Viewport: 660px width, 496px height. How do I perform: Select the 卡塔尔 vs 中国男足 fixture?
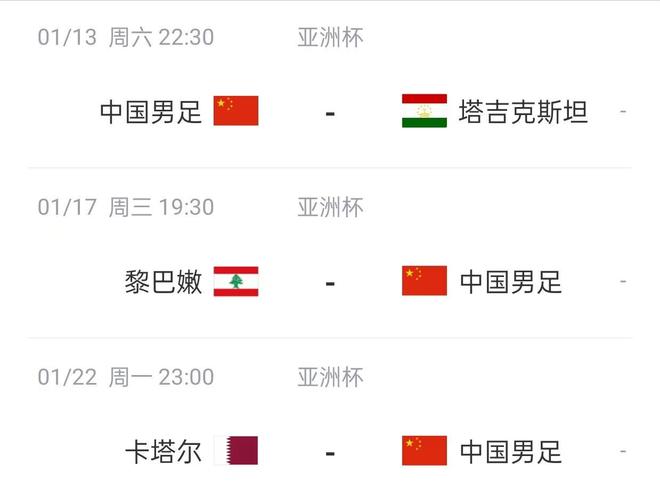pos(330,451)
